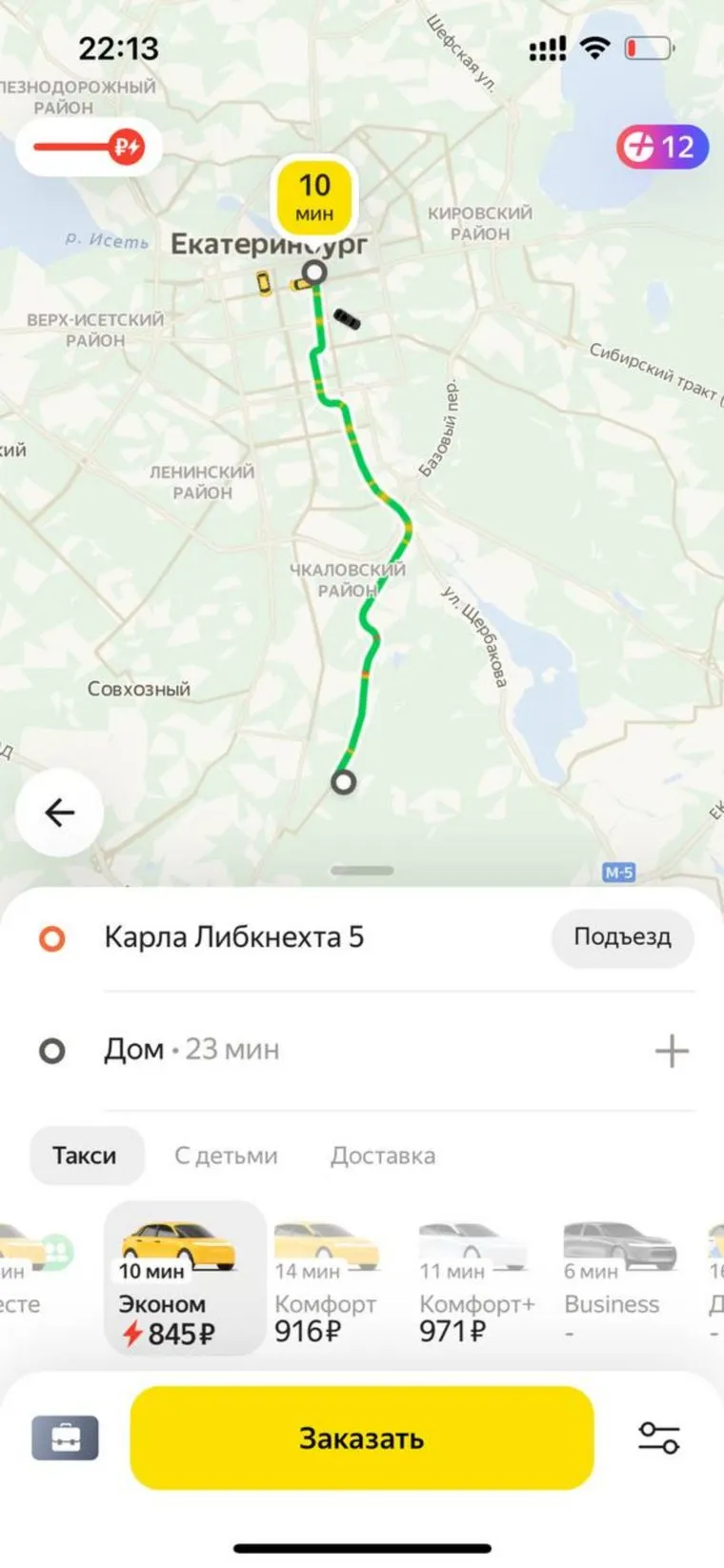Change destination Дом
The image size is (724, 1568).
pos(191,1050)
